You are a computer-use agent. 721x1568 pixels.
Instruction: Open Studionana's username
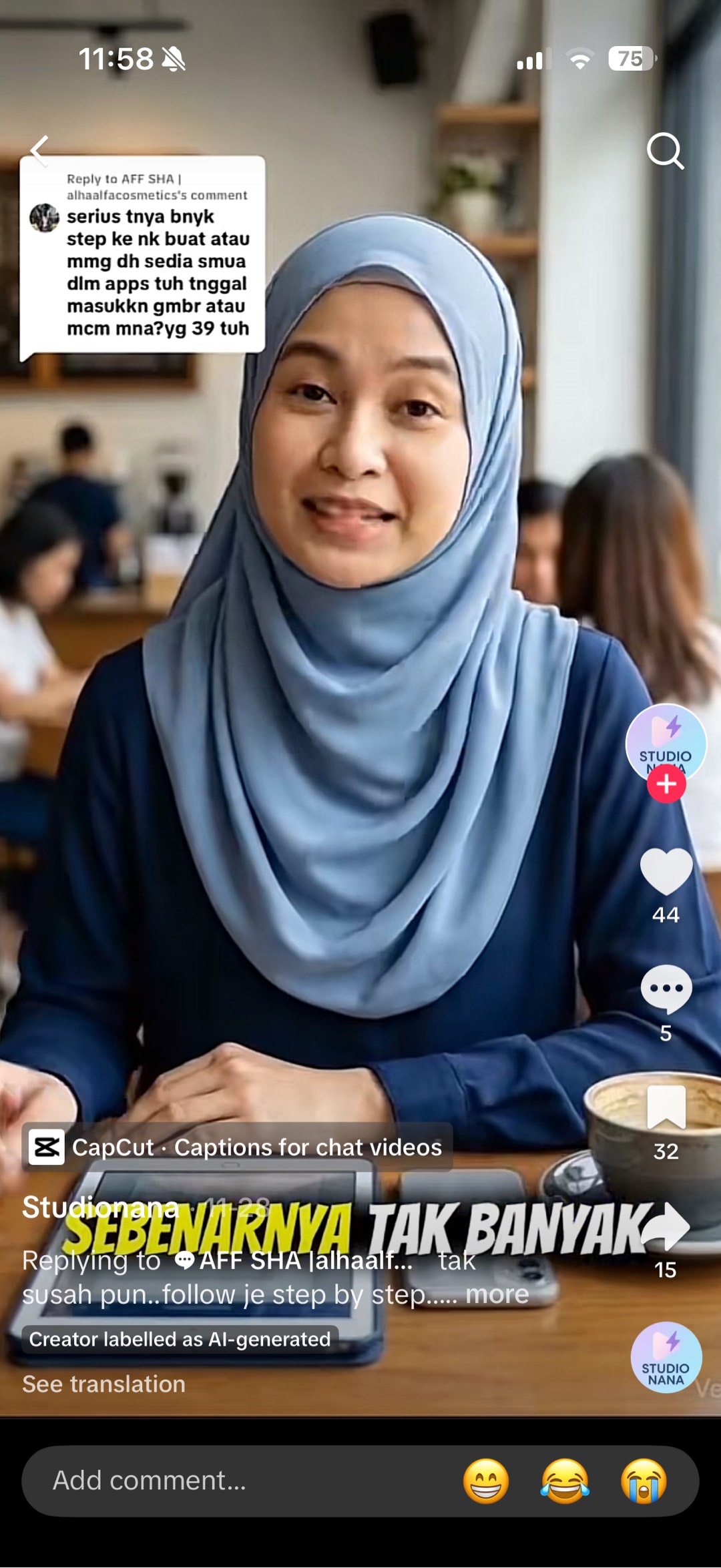tap(100, 1207)
